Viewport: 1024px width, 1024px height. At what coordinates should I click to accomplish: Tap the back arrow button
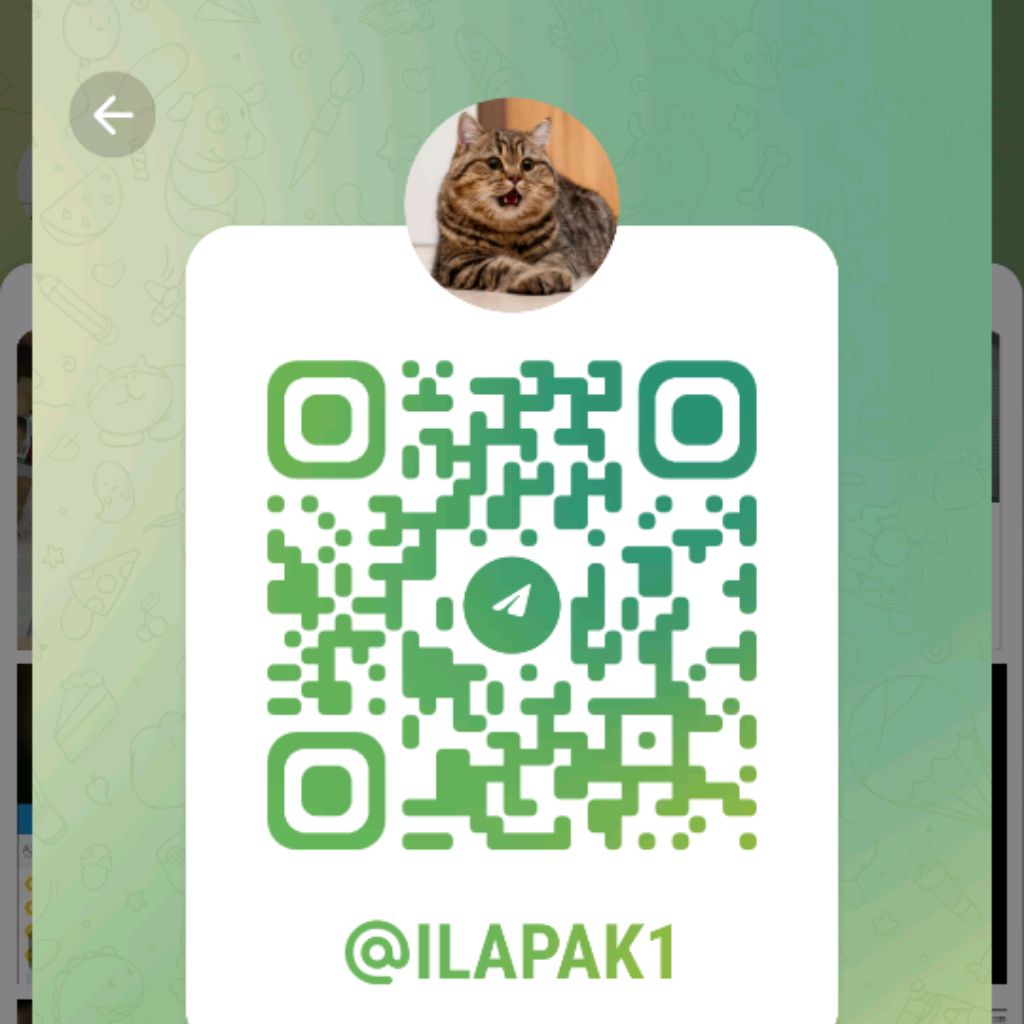[x=112, y=115]
